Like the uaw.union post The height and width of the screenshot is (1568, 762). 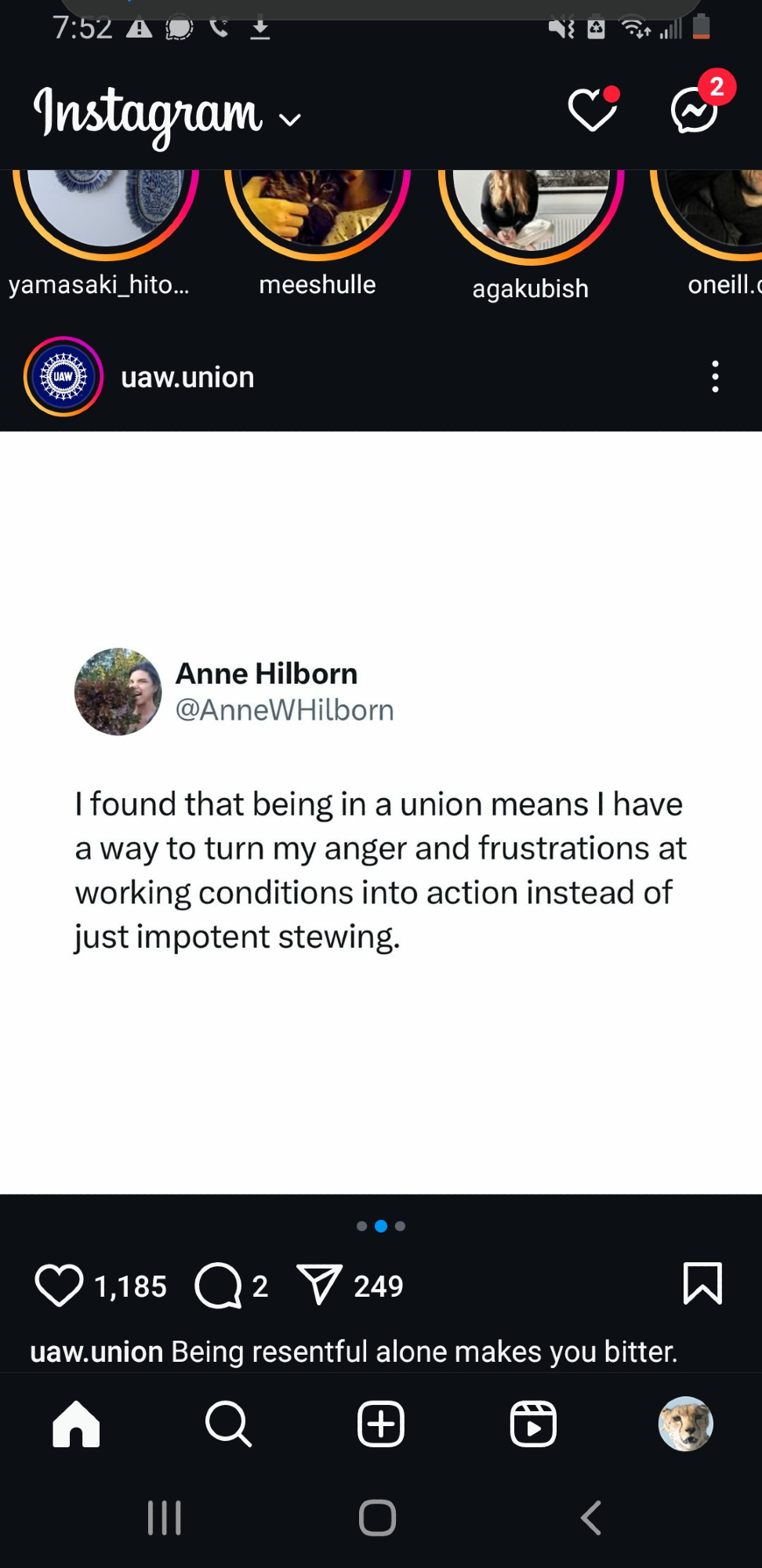point(60,1286)
